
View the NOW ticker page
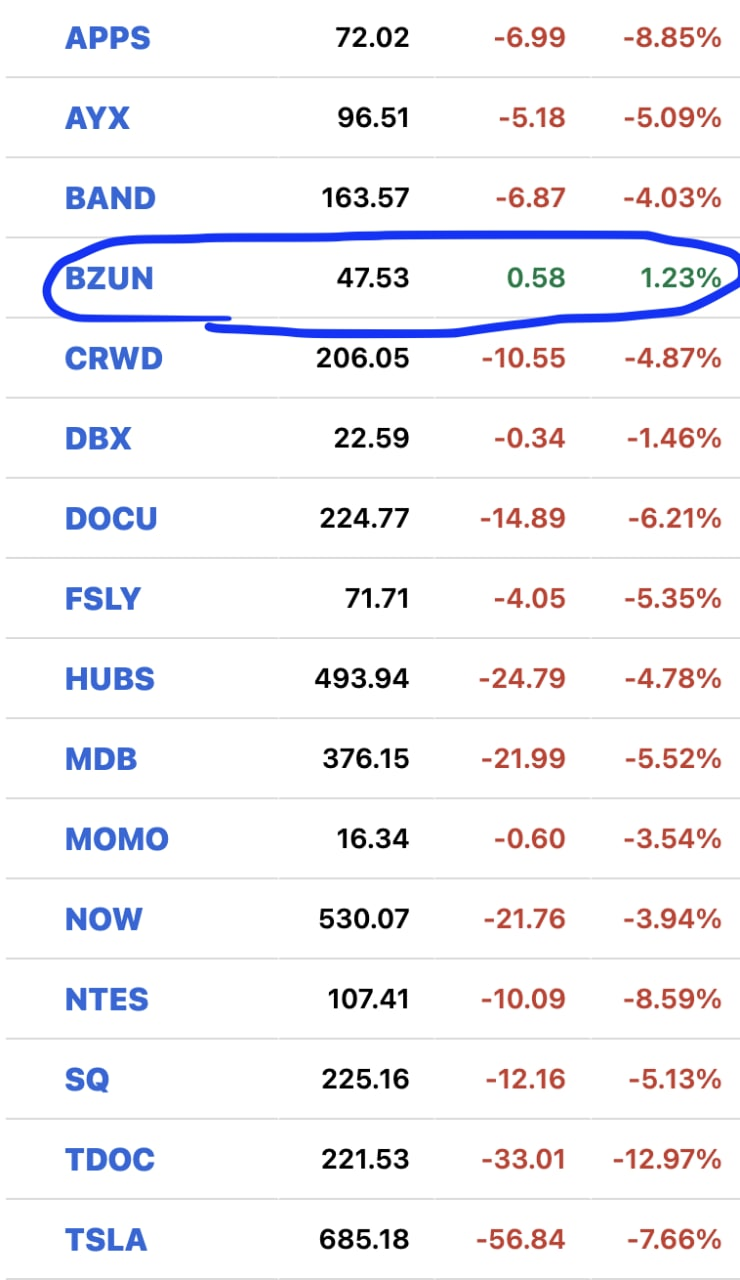point(103,919)
